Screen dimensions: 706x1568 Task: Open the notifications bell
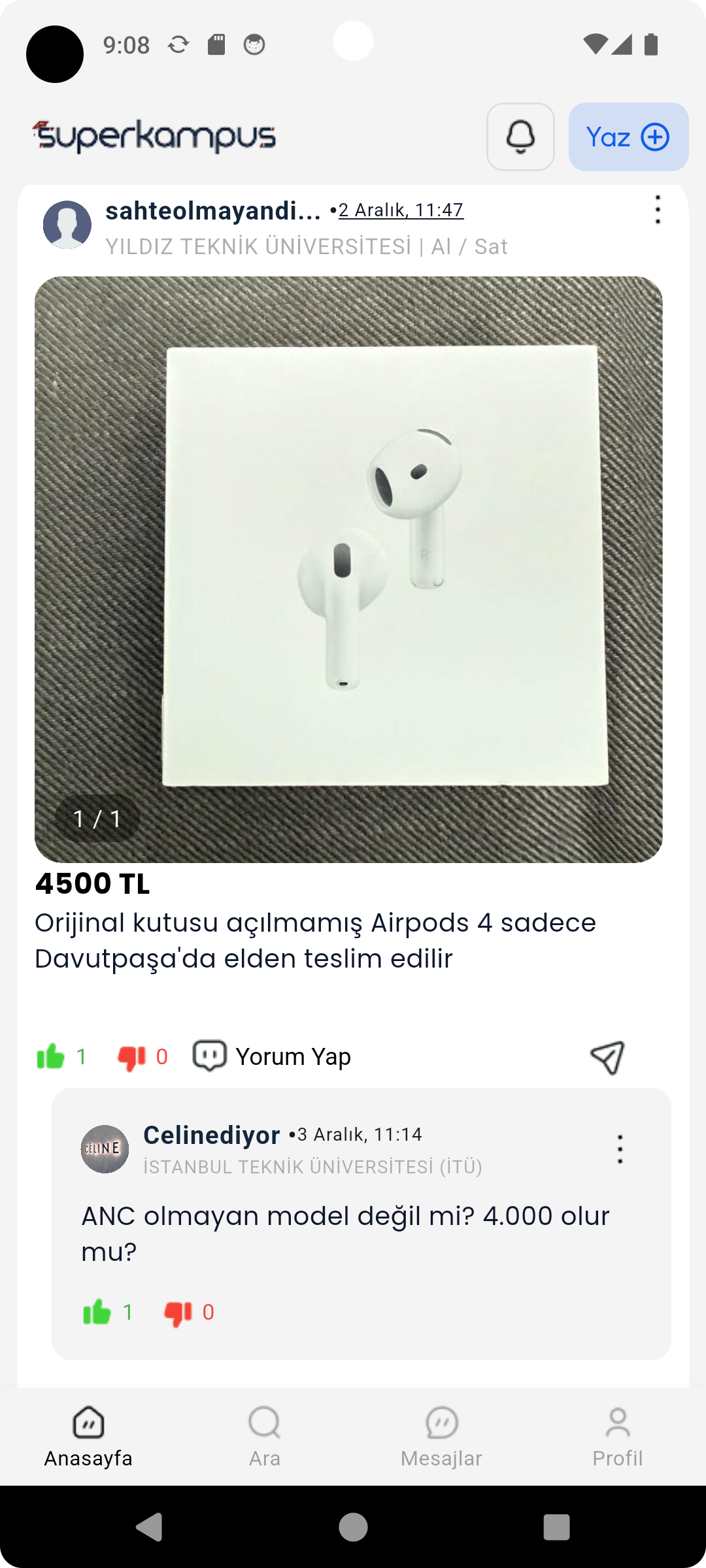pyautogui.click(x=520, y=137)
